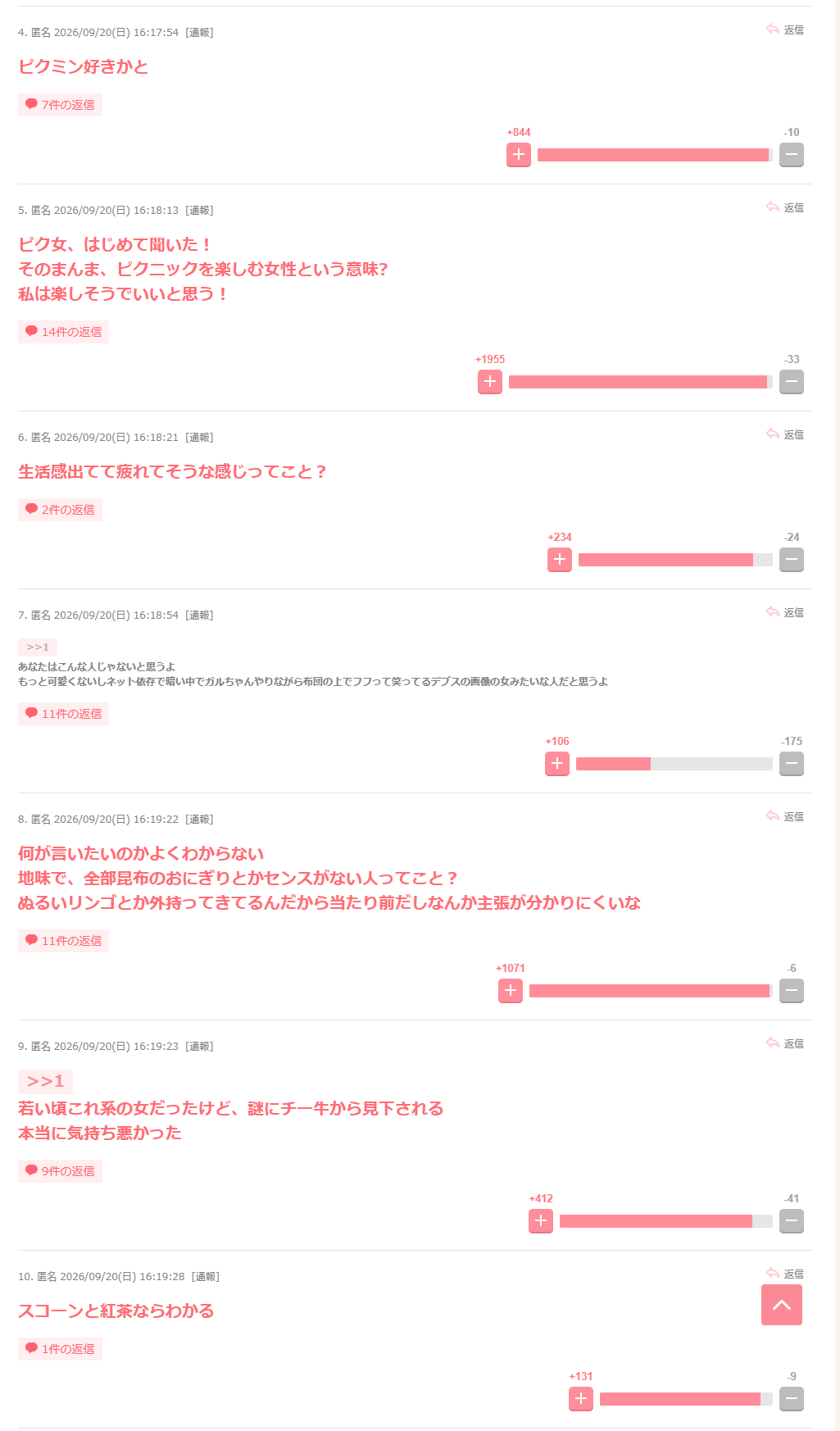Expand the 14件の返信 replies under comment 5
The width and height of the screenshot is (840, 1431).
[63, 332]
